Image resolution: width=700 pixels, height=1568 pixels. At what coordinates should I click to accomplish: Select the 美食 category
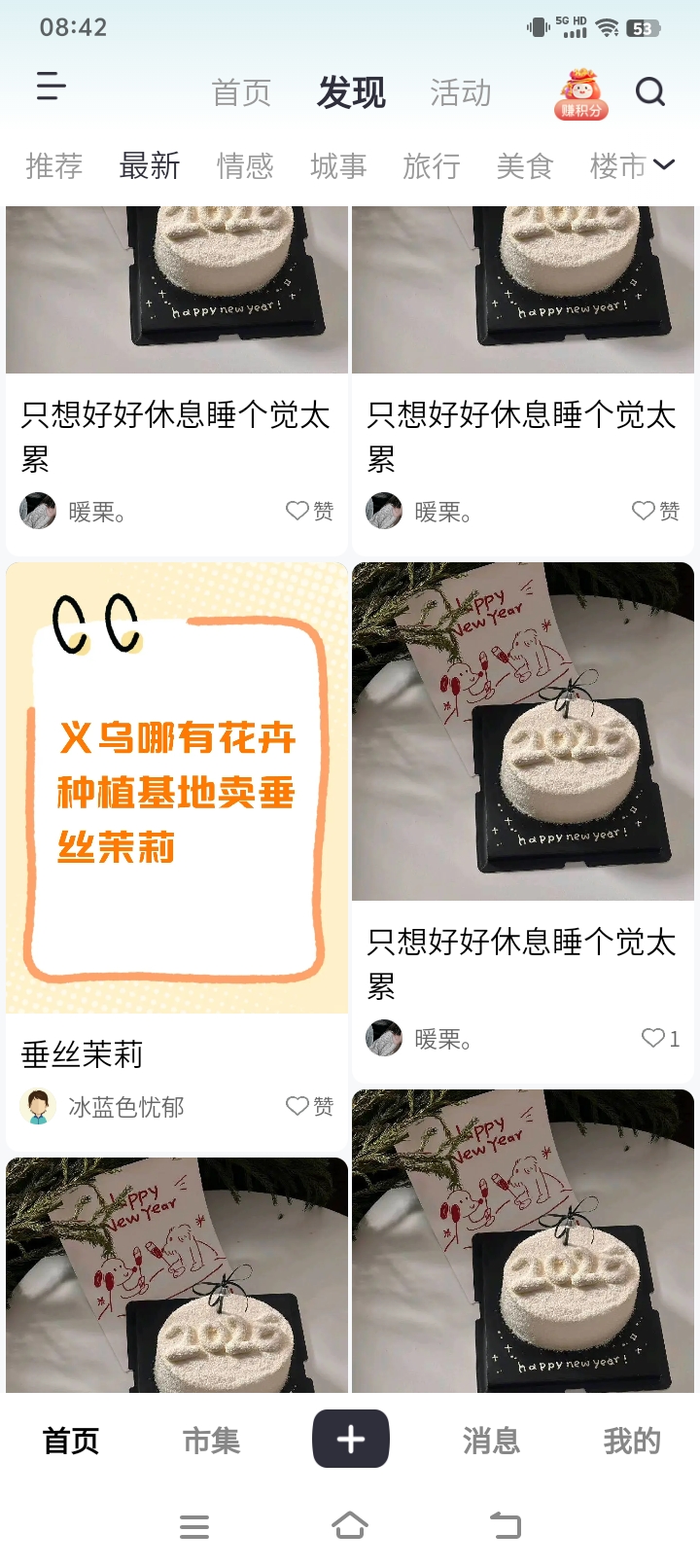click(525, 166)
